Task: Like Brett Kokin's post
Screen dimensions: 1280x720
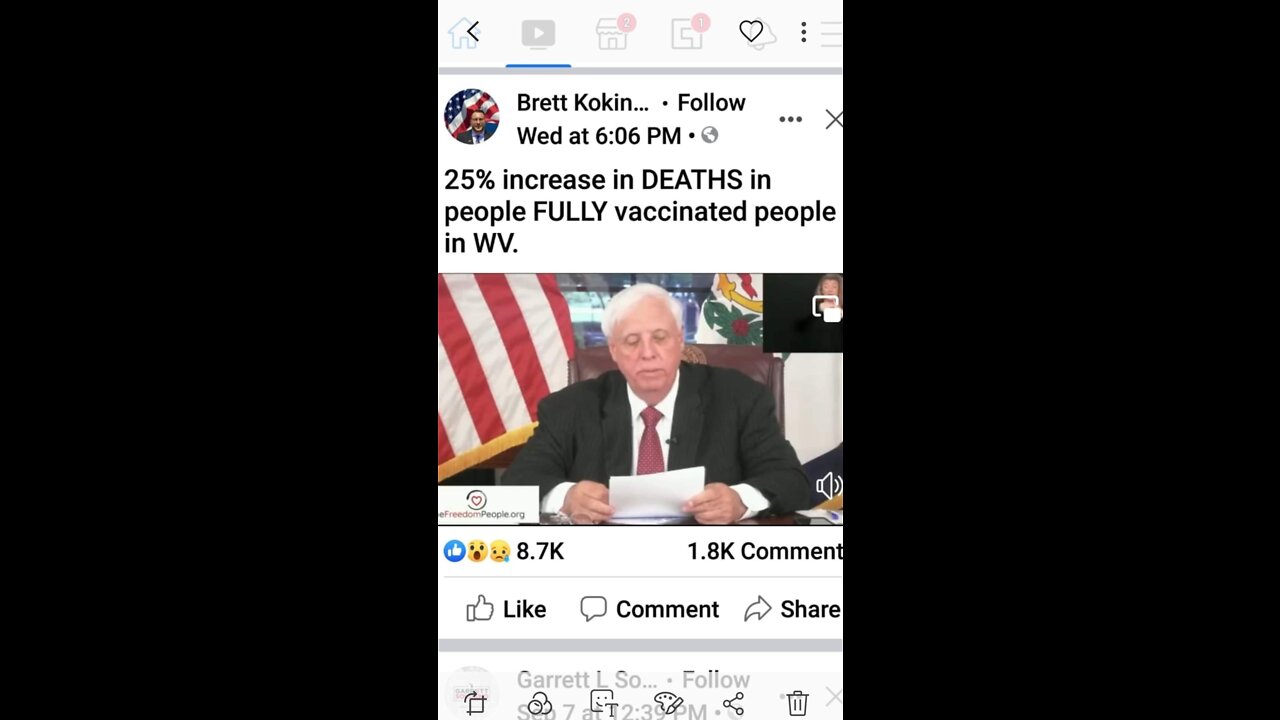Action: pyautogui.click(x=506, y=609)
